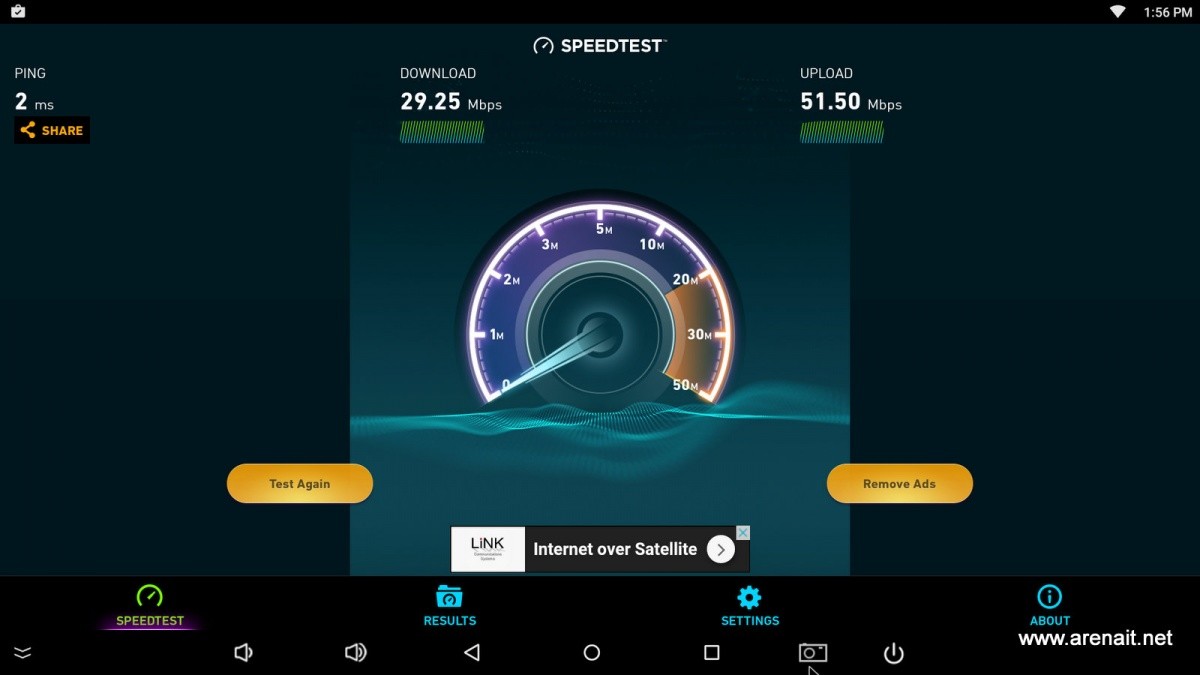Open the About tab
The image size is (1200, 675).
pyautogui.click(x=1049, y=606)
